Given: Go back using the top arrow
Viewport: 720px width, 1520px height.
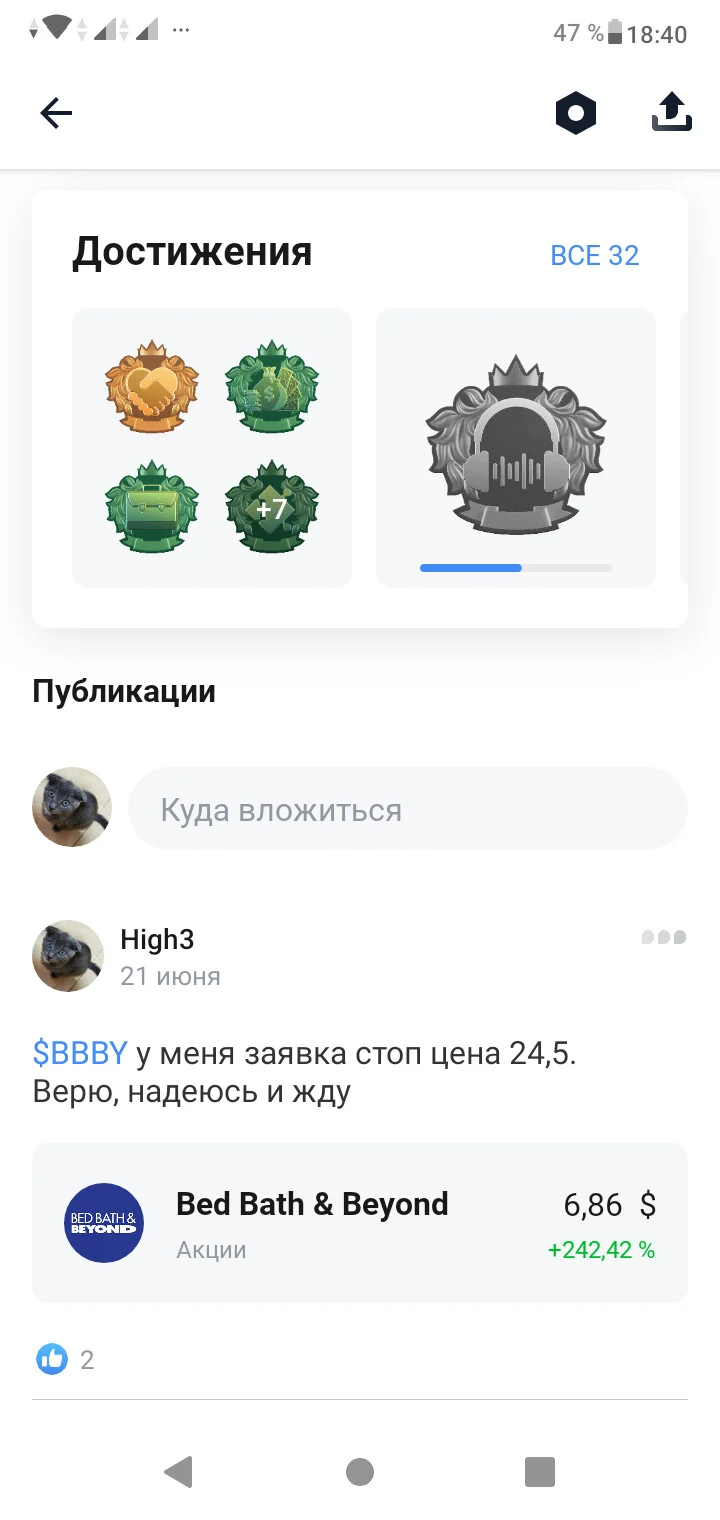Looking at the screenshot, I should pyautogui.click(x=56, y=114).
